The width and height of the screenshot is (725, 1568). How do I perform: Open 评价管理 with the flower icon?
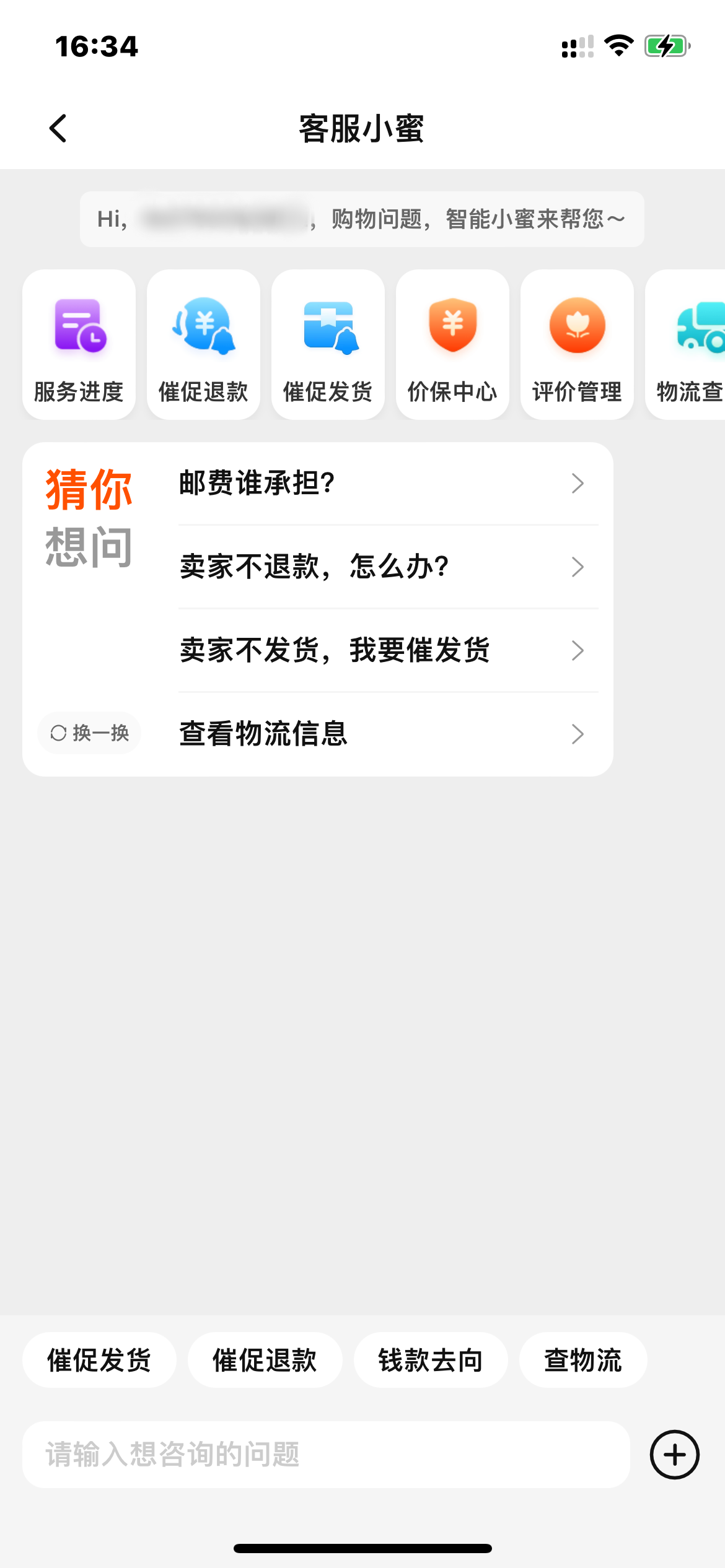577,344
